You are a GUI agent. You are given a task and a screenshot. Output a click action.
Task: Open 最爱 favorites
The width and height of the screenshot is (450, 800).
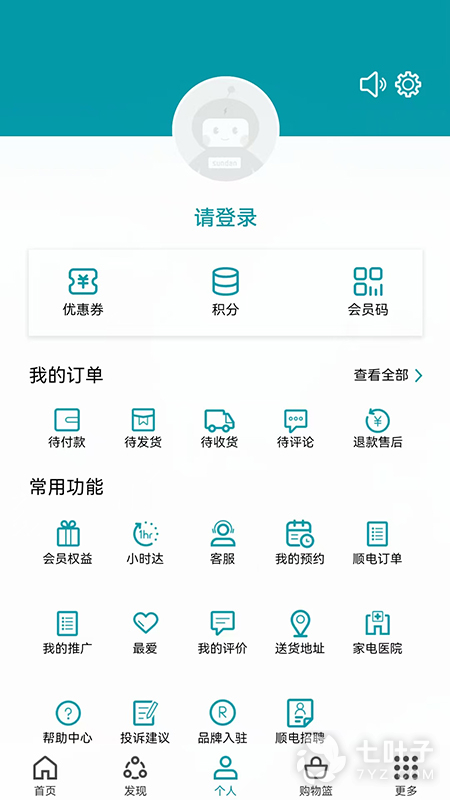pyautogui.click(x=145, y=633)
